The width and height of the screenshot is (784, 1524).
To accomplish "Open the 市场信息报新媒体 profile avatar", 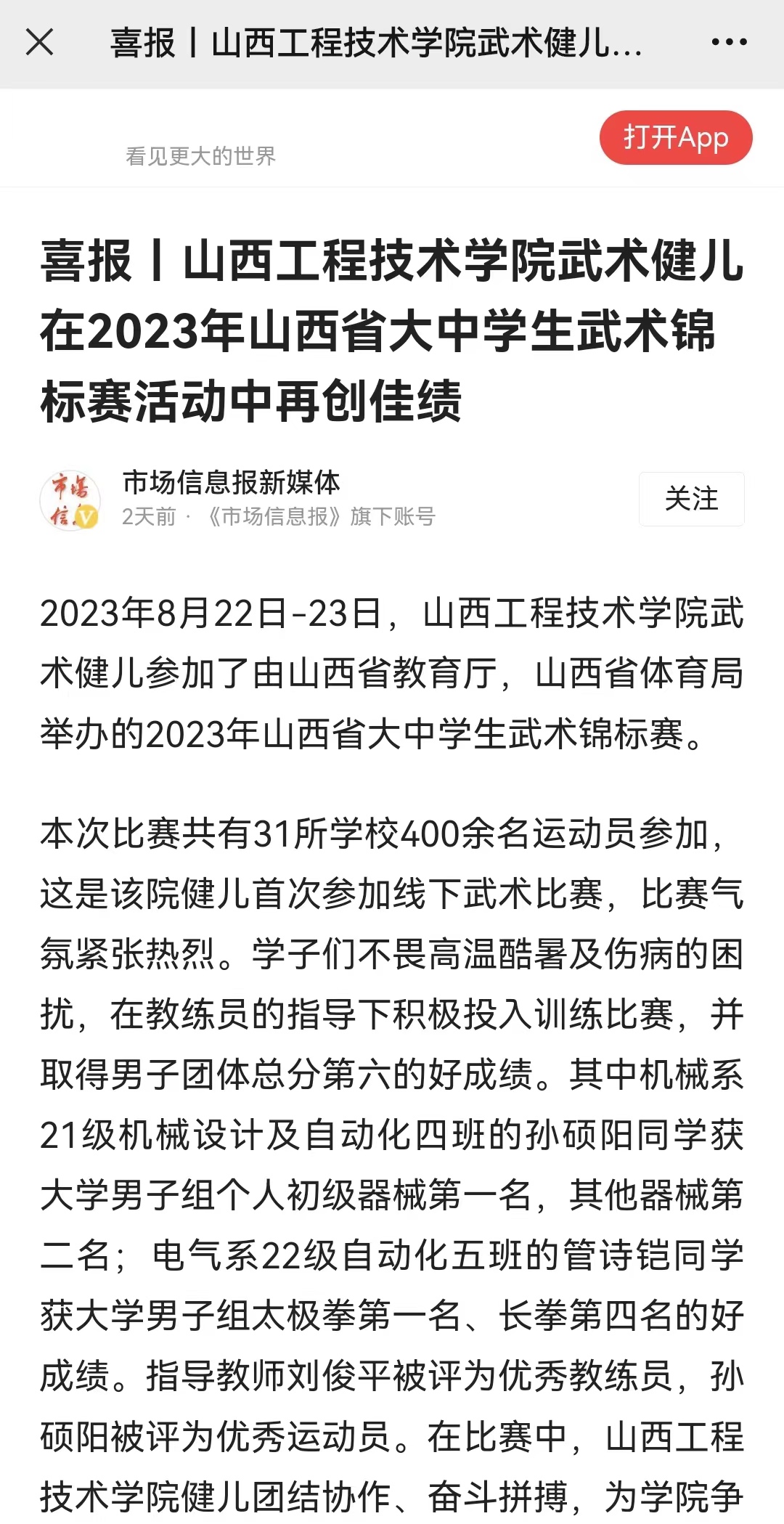I will [x=70, y=500].
